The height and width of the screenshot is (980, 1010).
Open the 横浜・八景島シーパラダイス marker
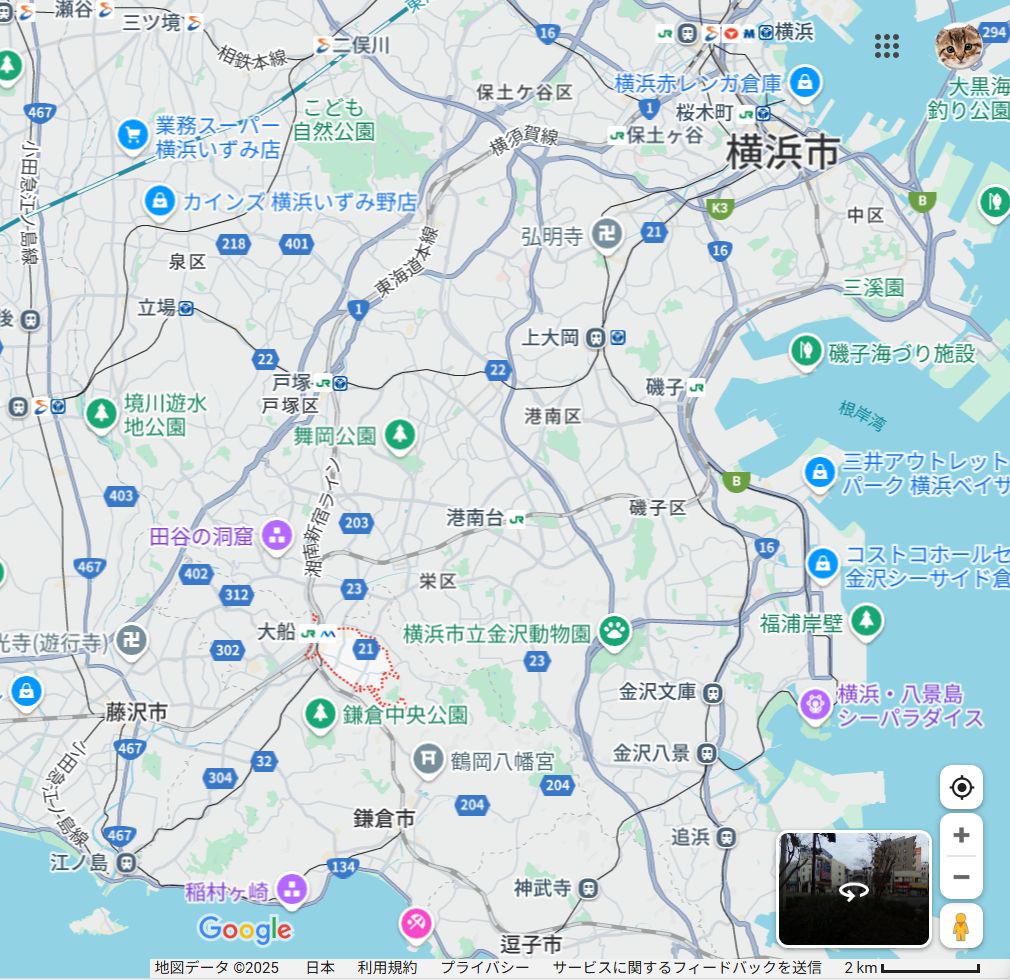(815, 703)
